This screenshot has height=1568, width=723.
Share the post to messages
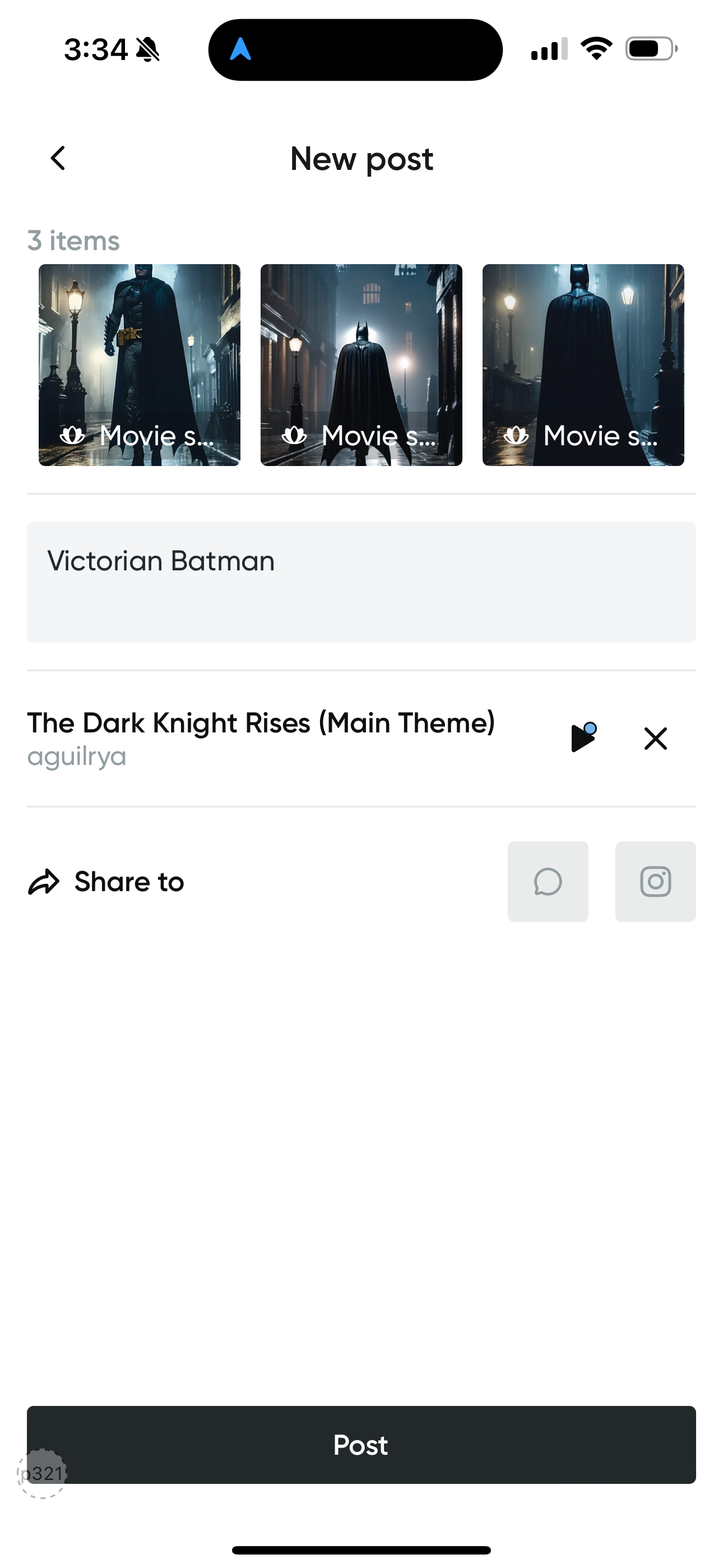(x=548, y=881)
